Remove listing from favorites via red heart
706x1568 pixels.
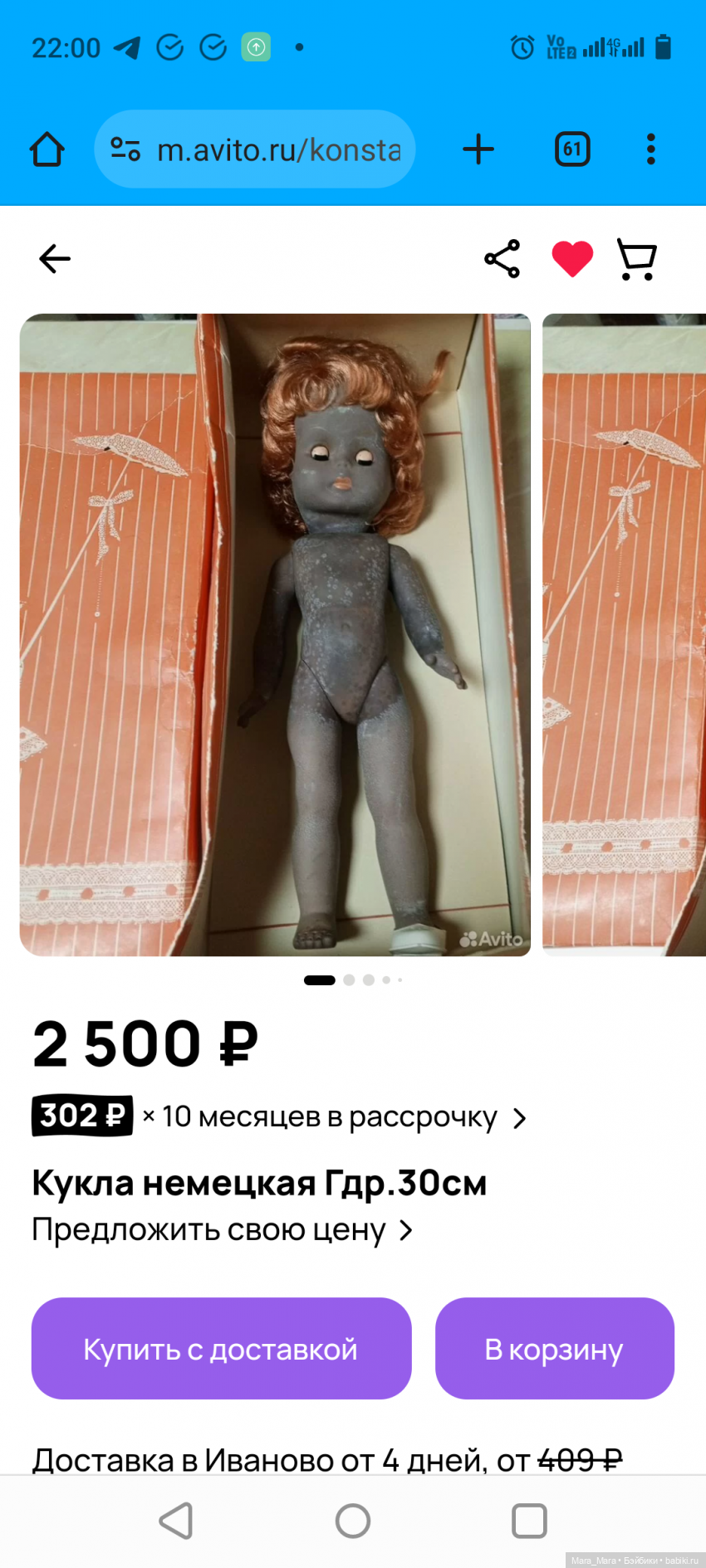(x=572, y=259)
